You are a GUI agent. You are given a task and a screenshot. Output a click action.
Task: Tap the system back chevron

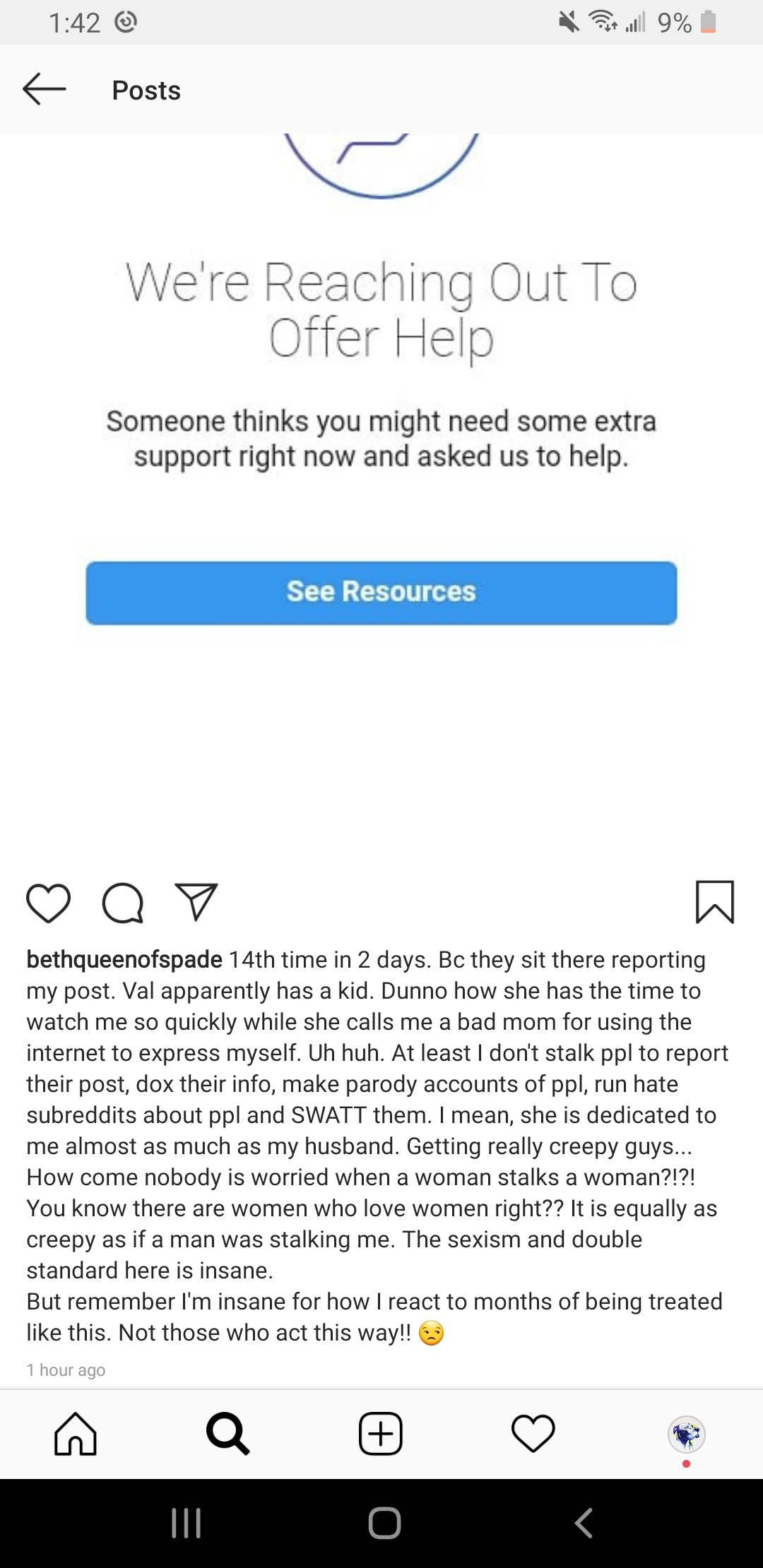[584, 1523]
